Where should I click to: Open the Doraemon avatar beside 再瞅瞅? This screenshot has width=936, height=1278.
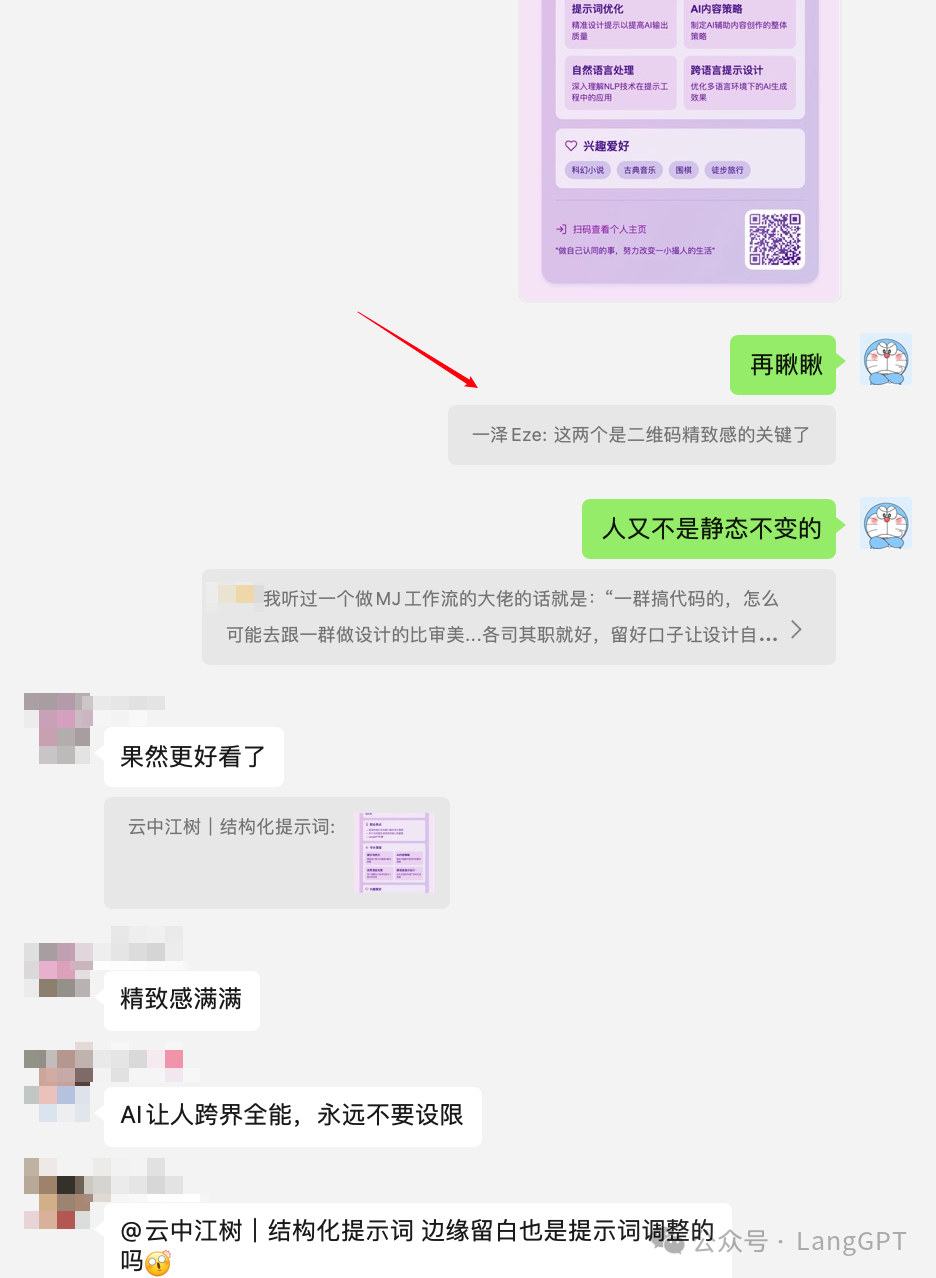[x=886, y=360]
